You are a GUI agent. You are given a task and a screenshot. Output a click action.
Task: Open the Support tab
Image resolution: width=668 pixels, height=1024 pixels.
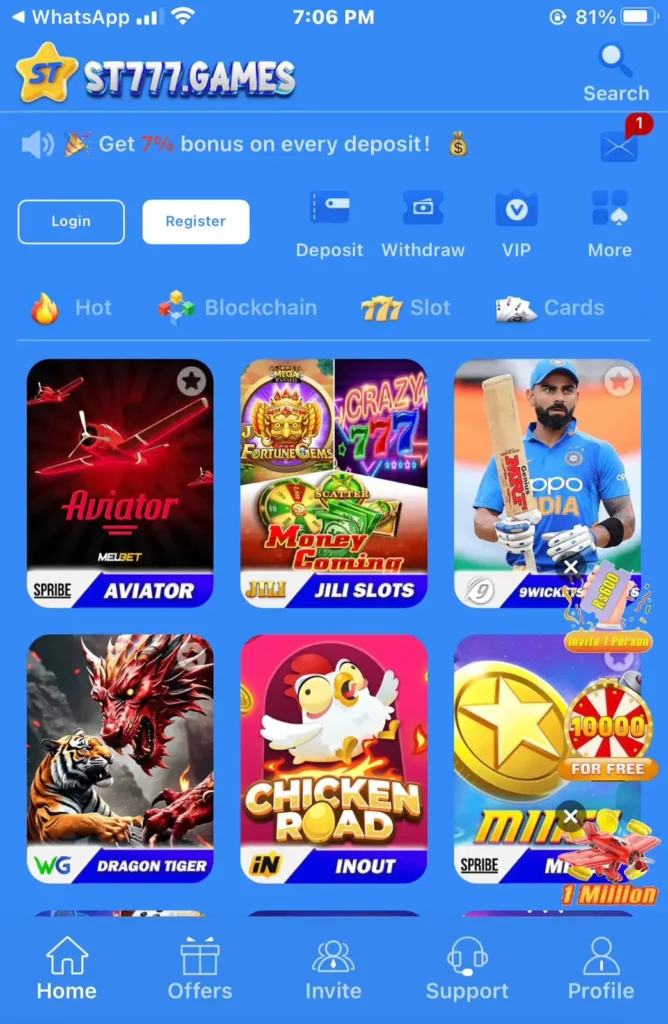[467, 968]
